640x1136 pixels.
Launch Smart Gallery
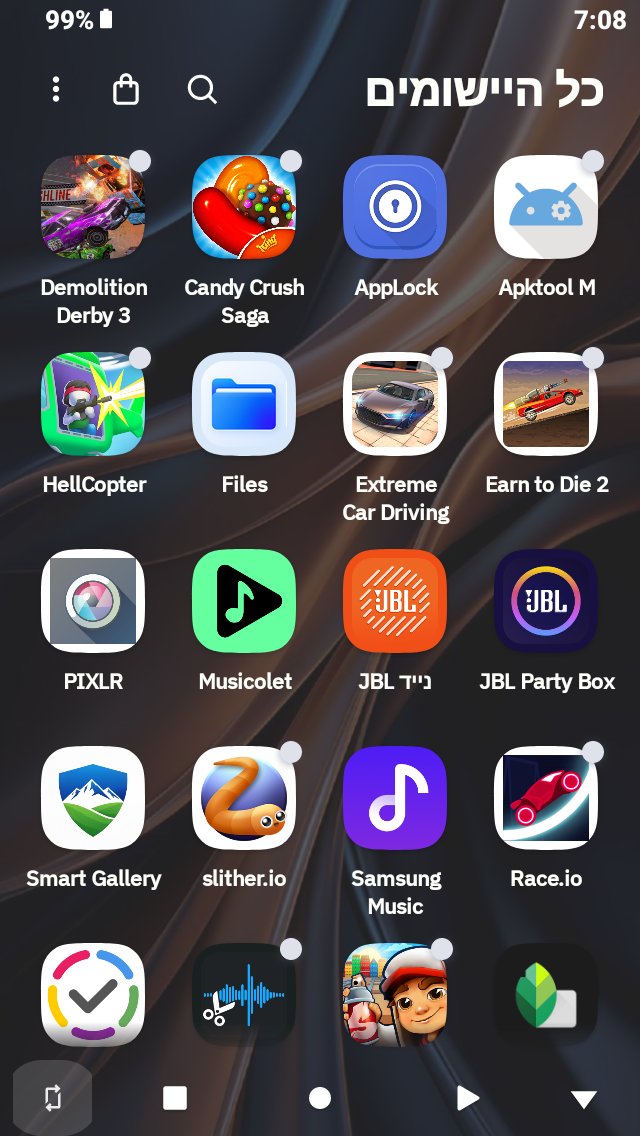point(93,798)
